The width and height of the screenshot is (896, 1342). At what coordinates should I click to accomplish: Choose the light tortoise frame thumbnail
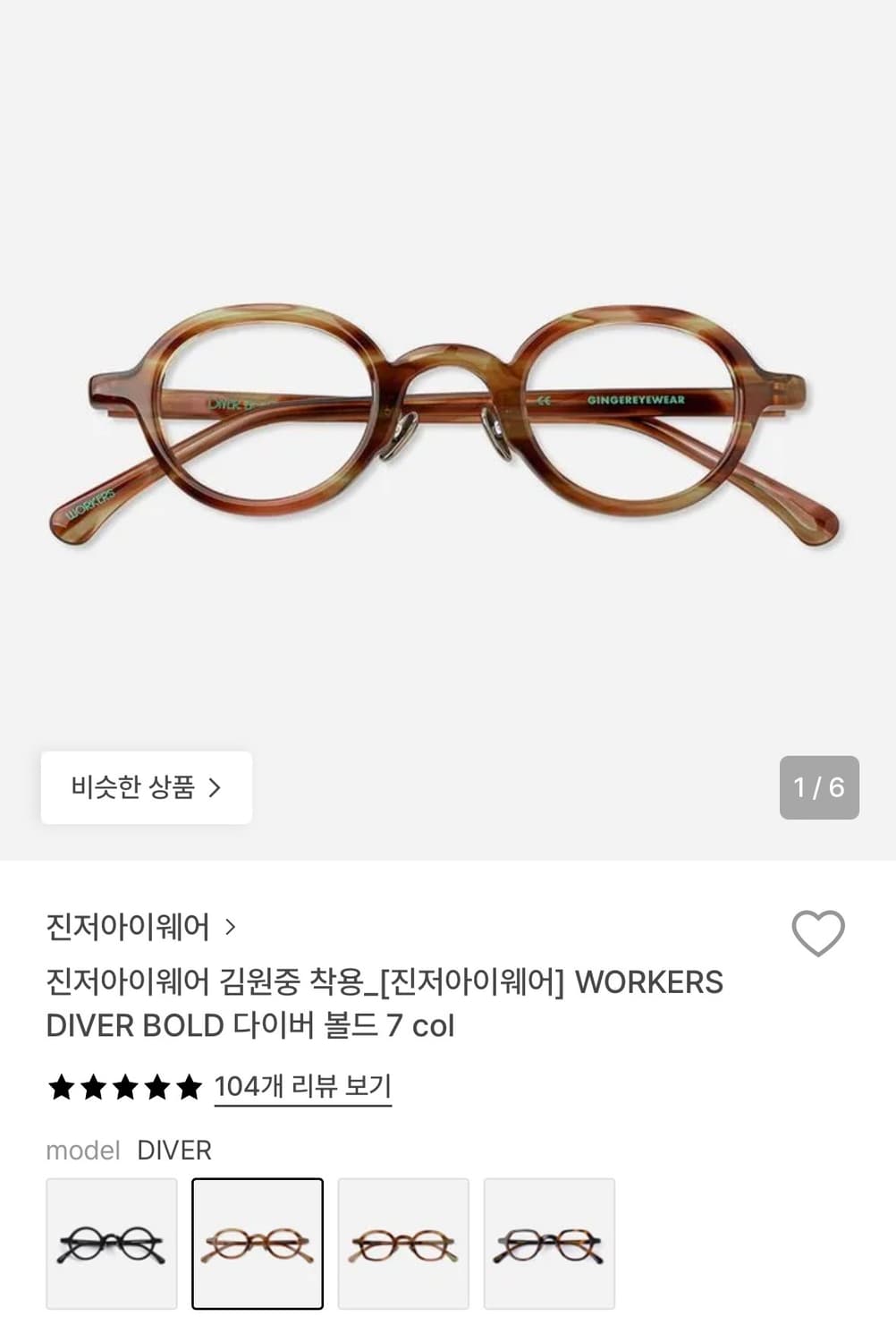click(x=403, y=1243)
